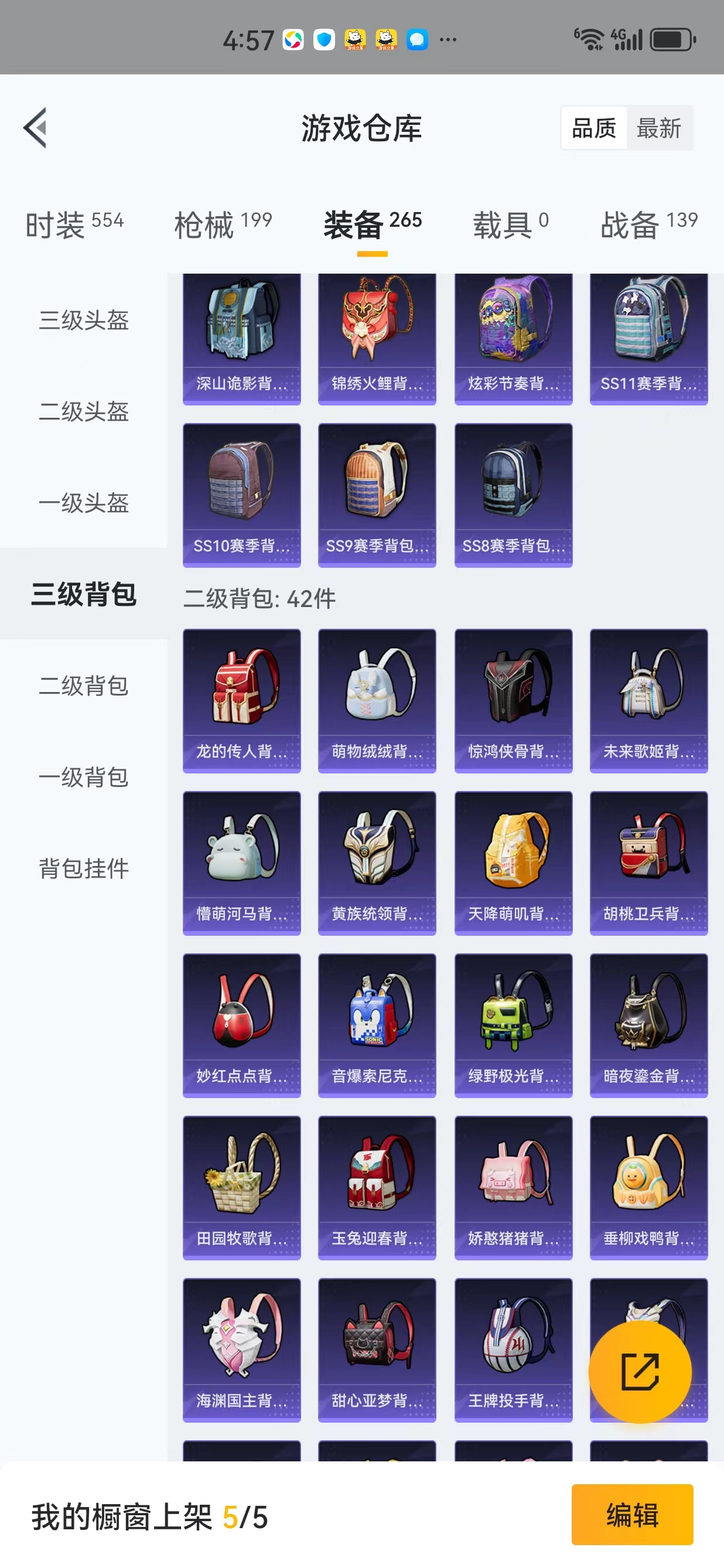The height and width of the screenshot is (1568, 724).
Task: Open the 载具 tab
Action: [510, 224]
